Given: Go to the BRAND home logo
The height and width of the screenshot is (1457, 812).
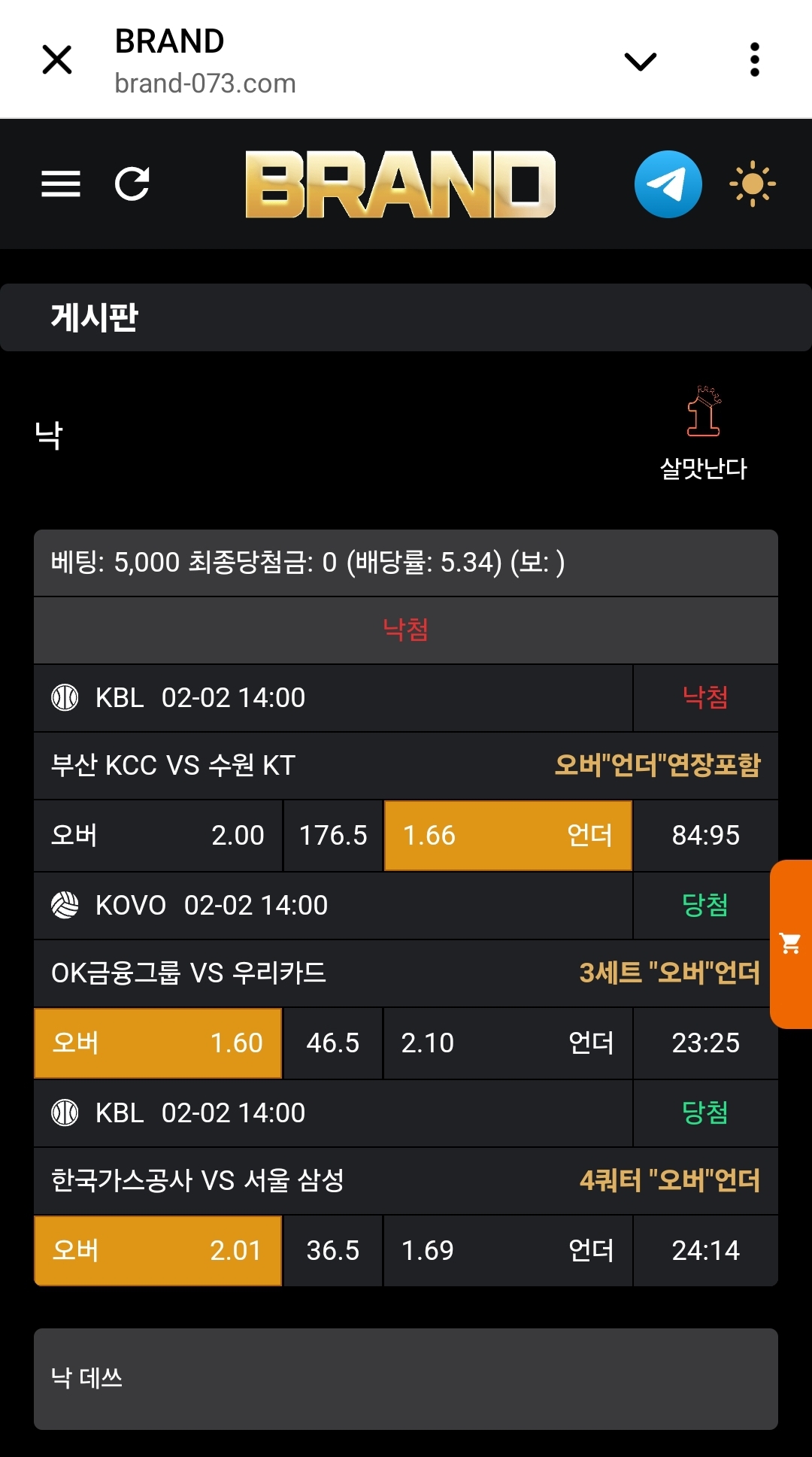Looking at the screenshot, I should pyautogui.click(x=401, y=184).
